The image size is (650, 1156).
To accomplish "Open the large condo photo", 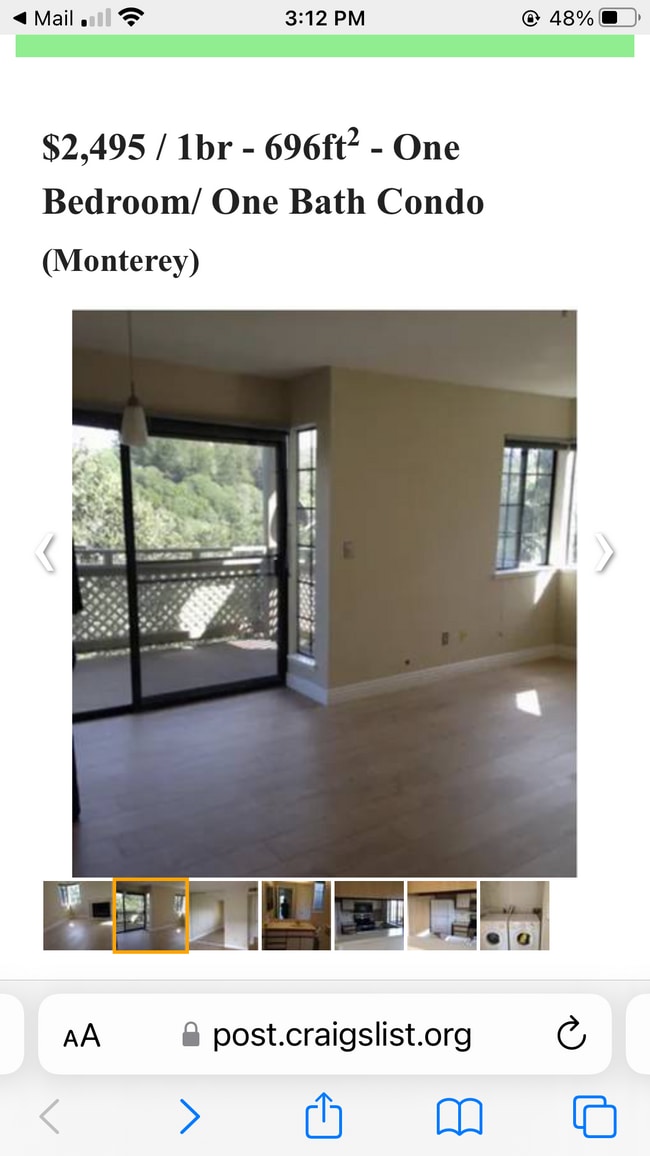I will [324, 593].
